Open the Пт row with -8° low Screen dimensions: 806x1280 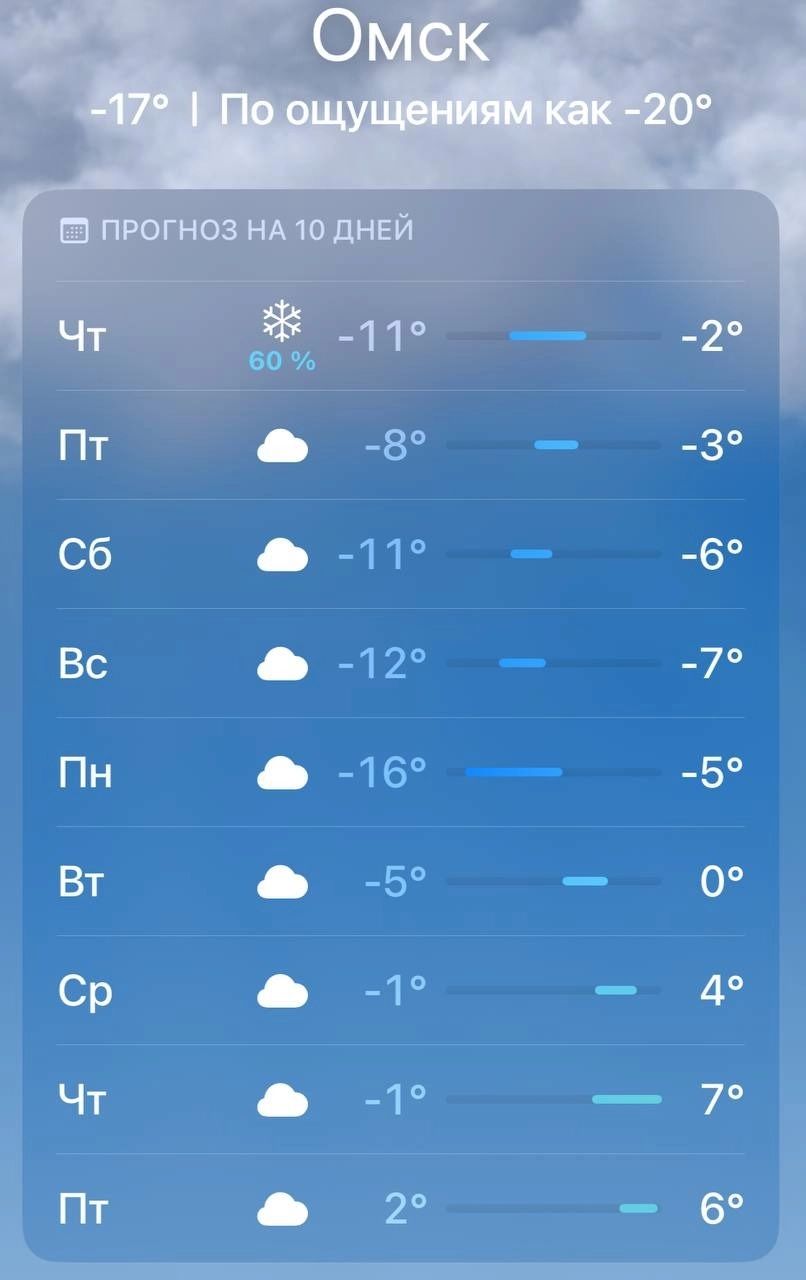click(400, 445)
